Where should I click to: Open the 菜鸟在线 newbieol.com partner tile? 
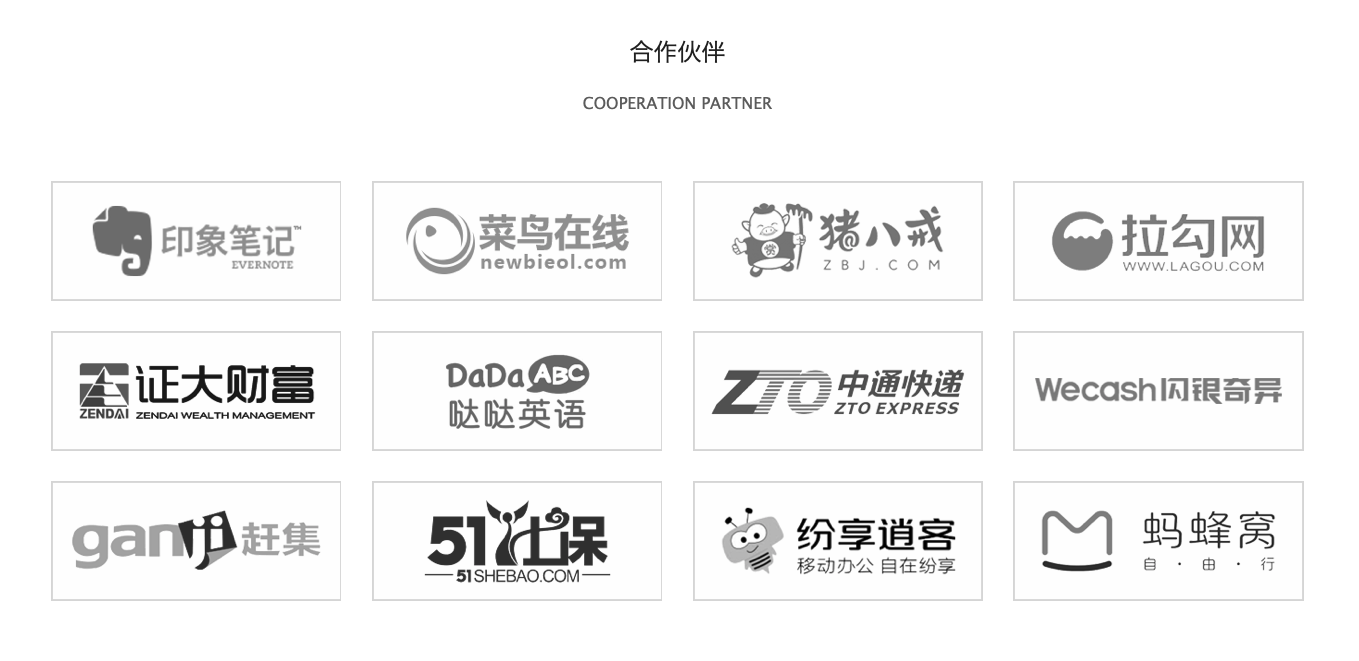pos(517,241)
